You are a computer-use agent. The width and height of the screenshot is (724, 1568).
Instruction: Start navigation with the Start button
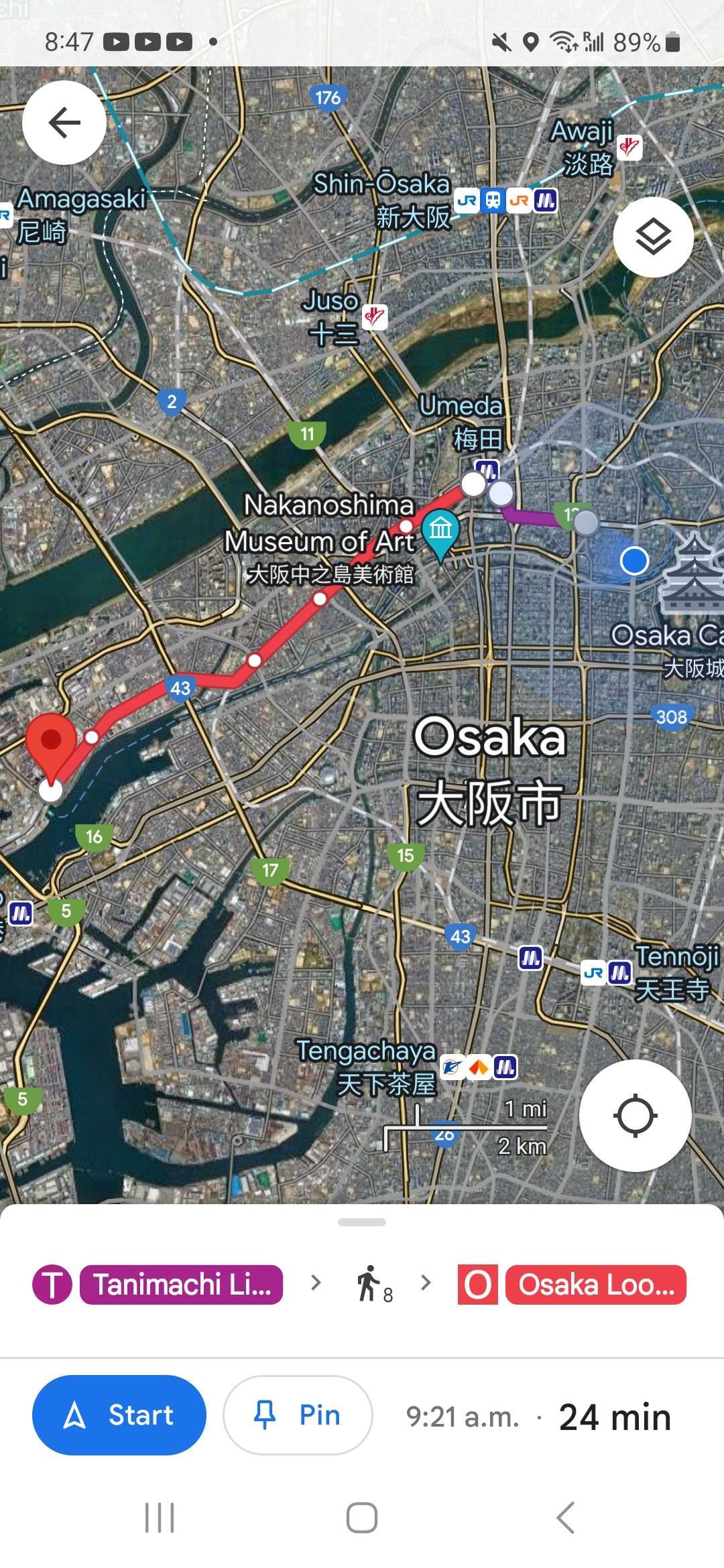point(119,1415)
